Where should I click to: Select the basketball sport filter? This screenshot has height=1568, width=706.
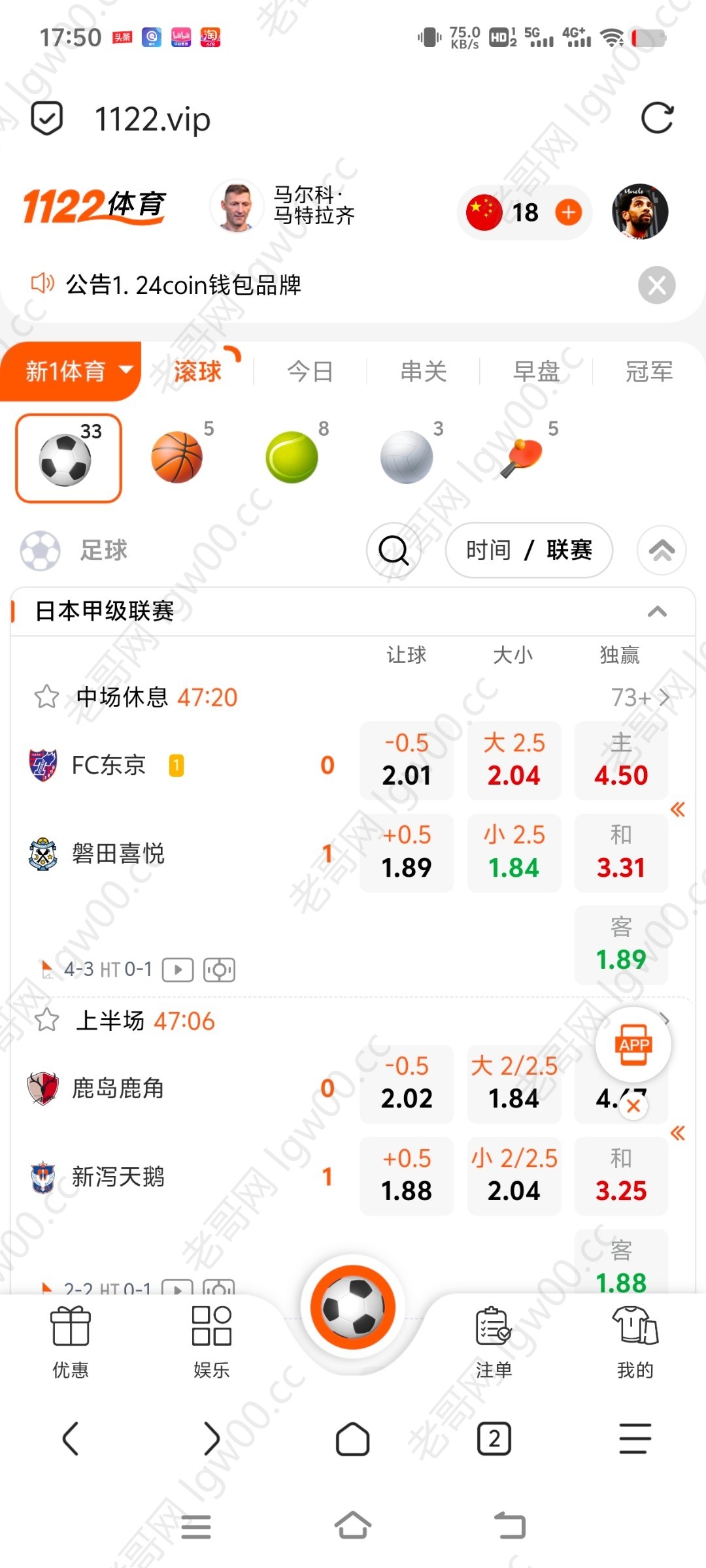point(178,457)
